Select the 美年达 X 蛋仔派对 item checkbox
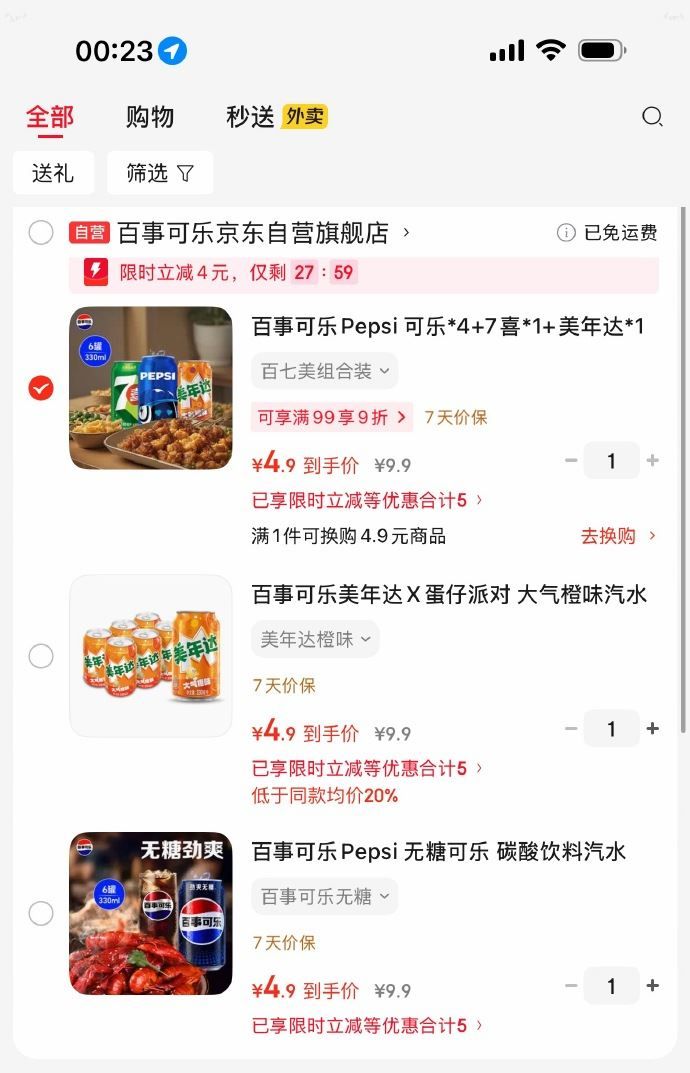Image resolution: width=690 pixels, height=1073 pixels. (41, 656)
